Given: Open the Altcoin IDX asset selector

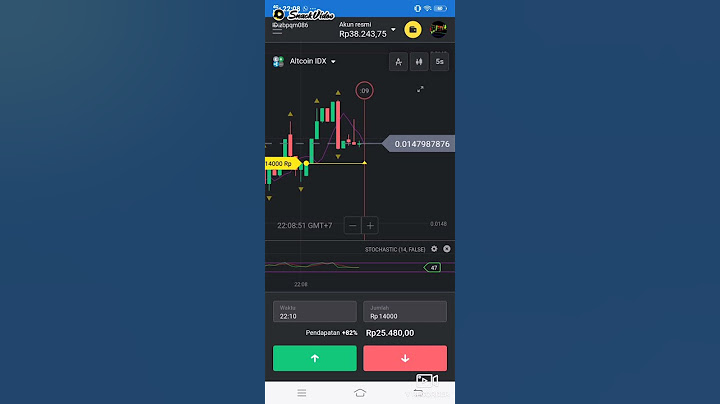Looking at the screenshot, I should [306, 61].
